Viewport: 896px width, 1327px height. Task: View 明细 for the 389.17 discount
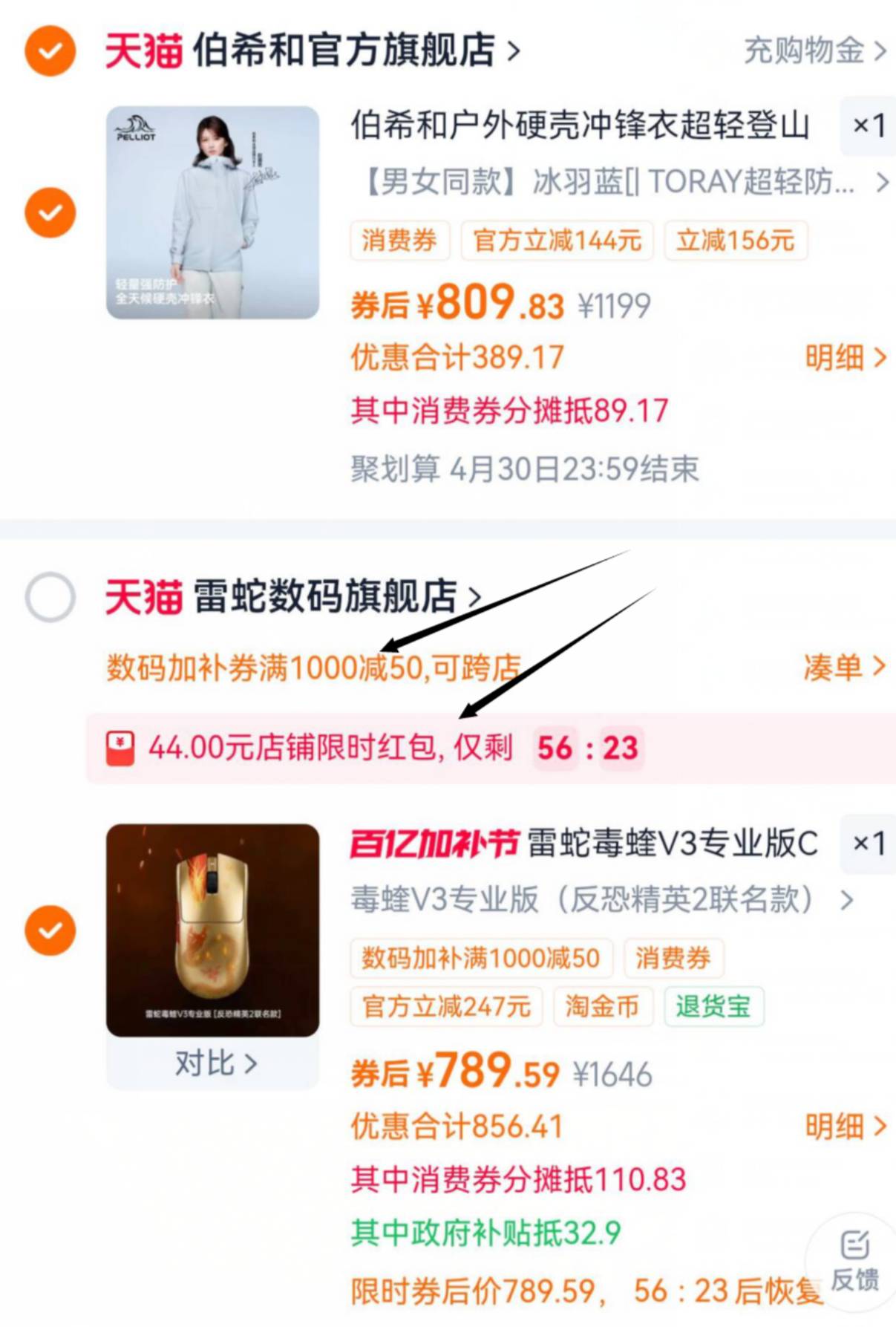coord(845,358)
